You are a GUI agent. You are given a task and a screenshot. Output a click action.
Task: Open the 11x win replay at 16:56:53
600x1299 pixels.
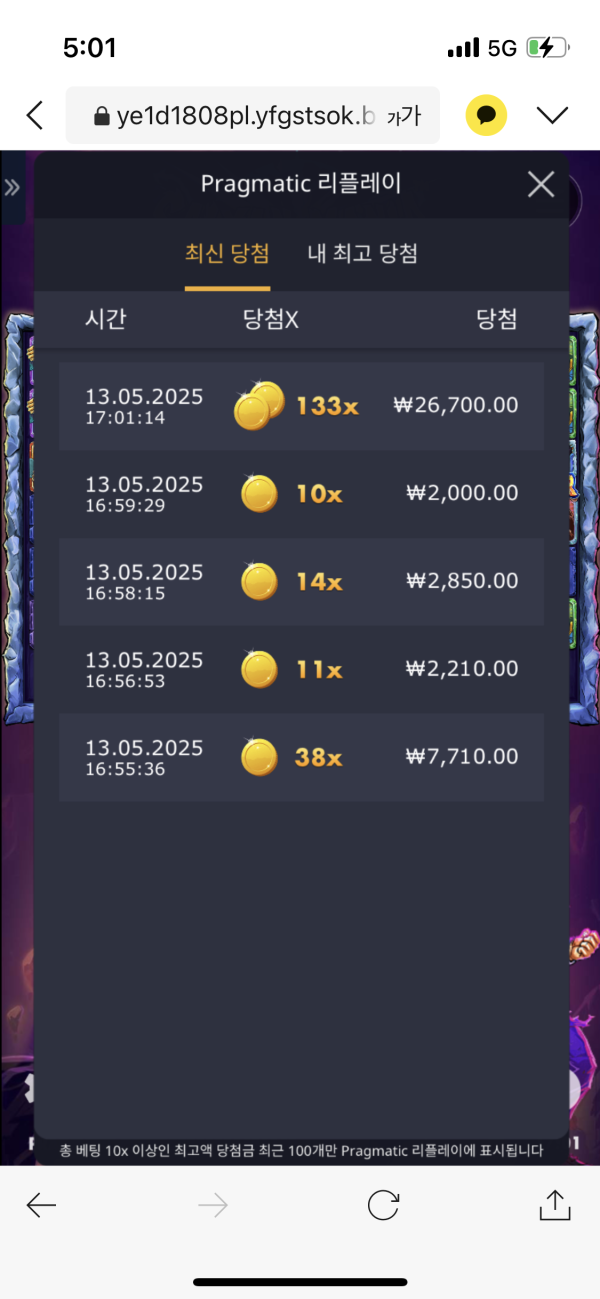tap(301, 669)
